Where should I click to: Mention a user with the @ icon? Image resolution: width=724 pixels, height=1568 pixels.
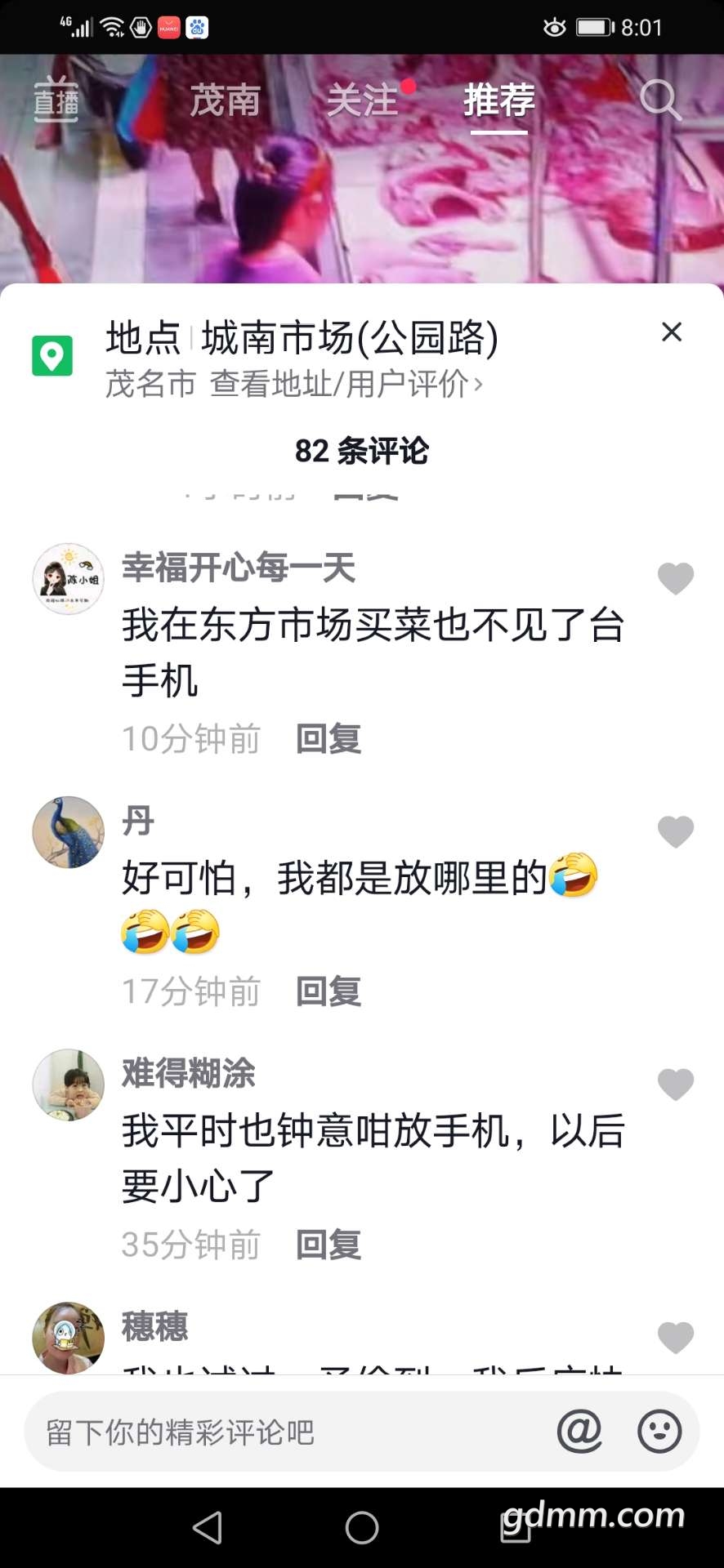[x=579, y=1432]
